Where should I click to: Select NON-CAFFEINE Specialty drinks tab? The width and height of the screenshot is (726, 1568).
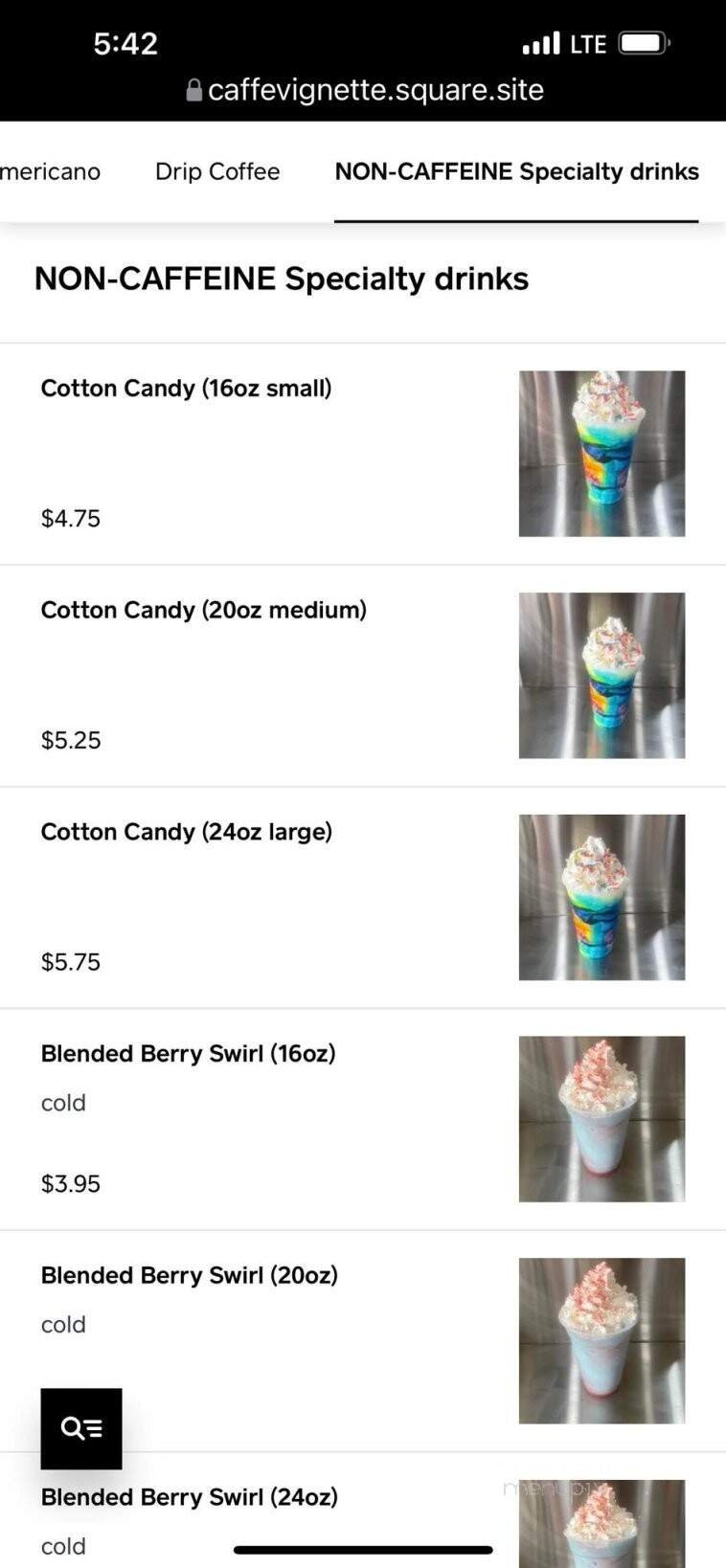[x=516, y=172]
